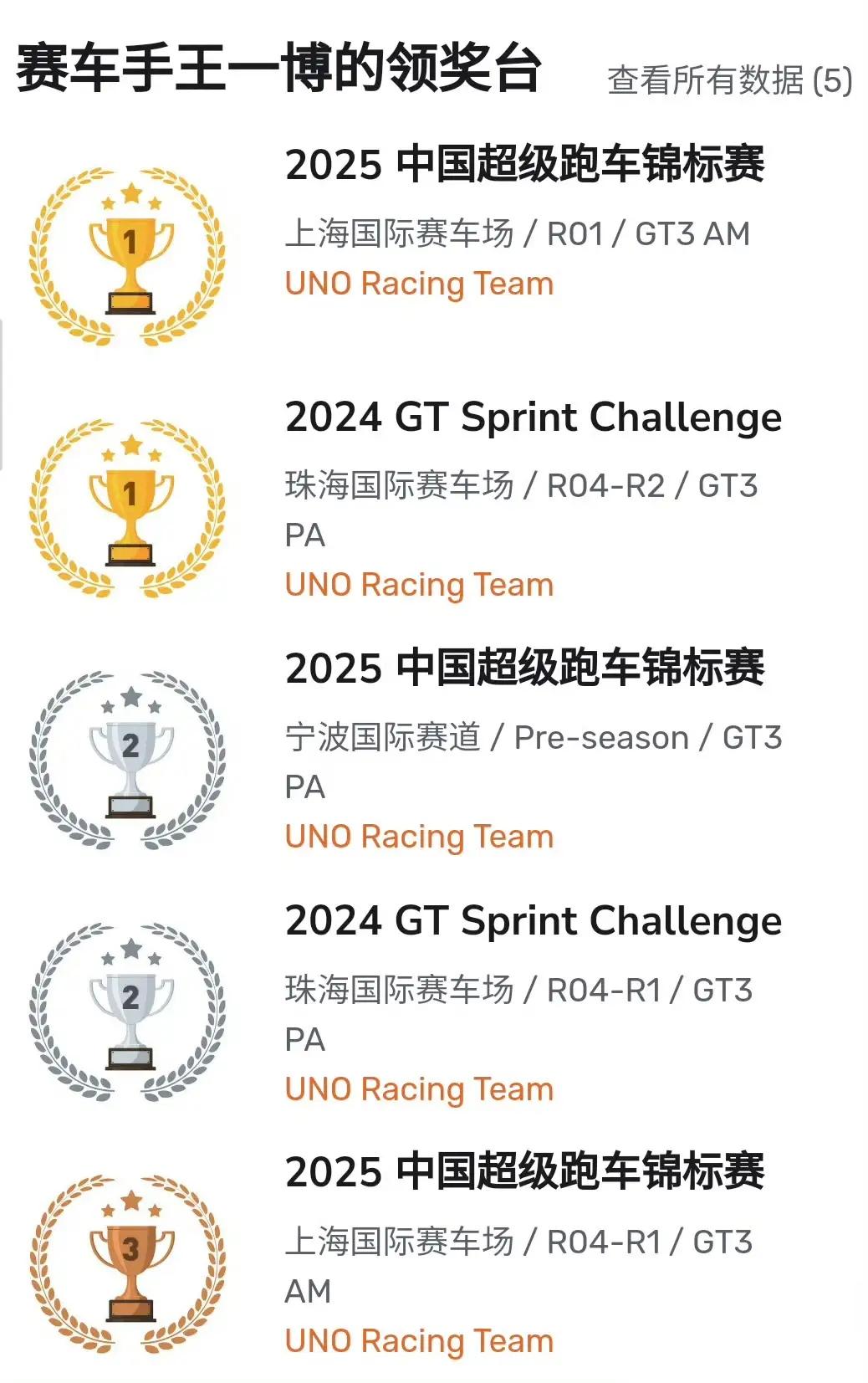Open UNO Racing Team under 上海国际赛车场 R01
This screenshot has width=868, height=1383.
pyautogui.click(x=419, y=284)
